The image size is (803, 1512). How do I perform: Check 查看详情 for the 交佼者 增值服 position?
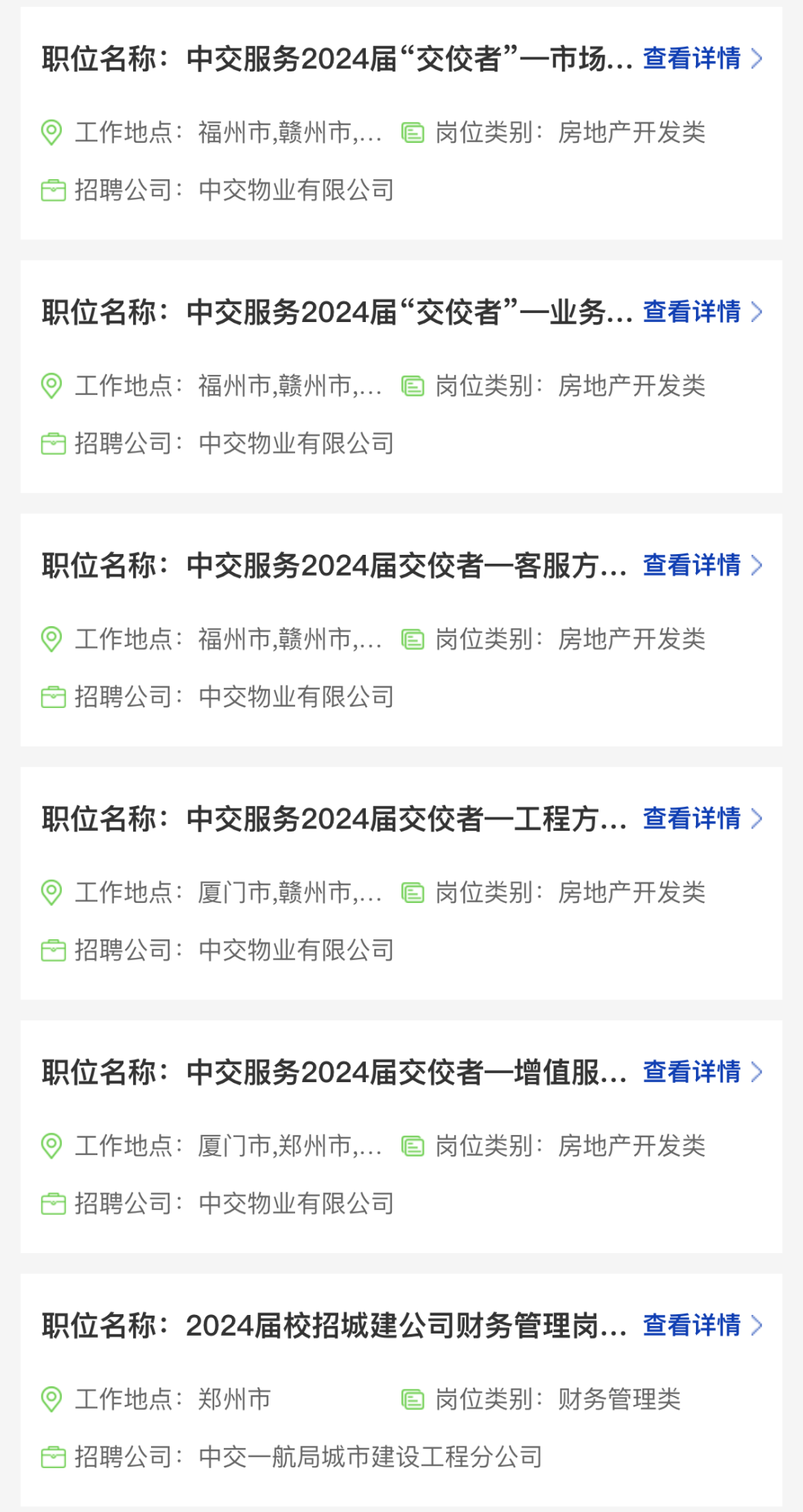click(702, 1072)
